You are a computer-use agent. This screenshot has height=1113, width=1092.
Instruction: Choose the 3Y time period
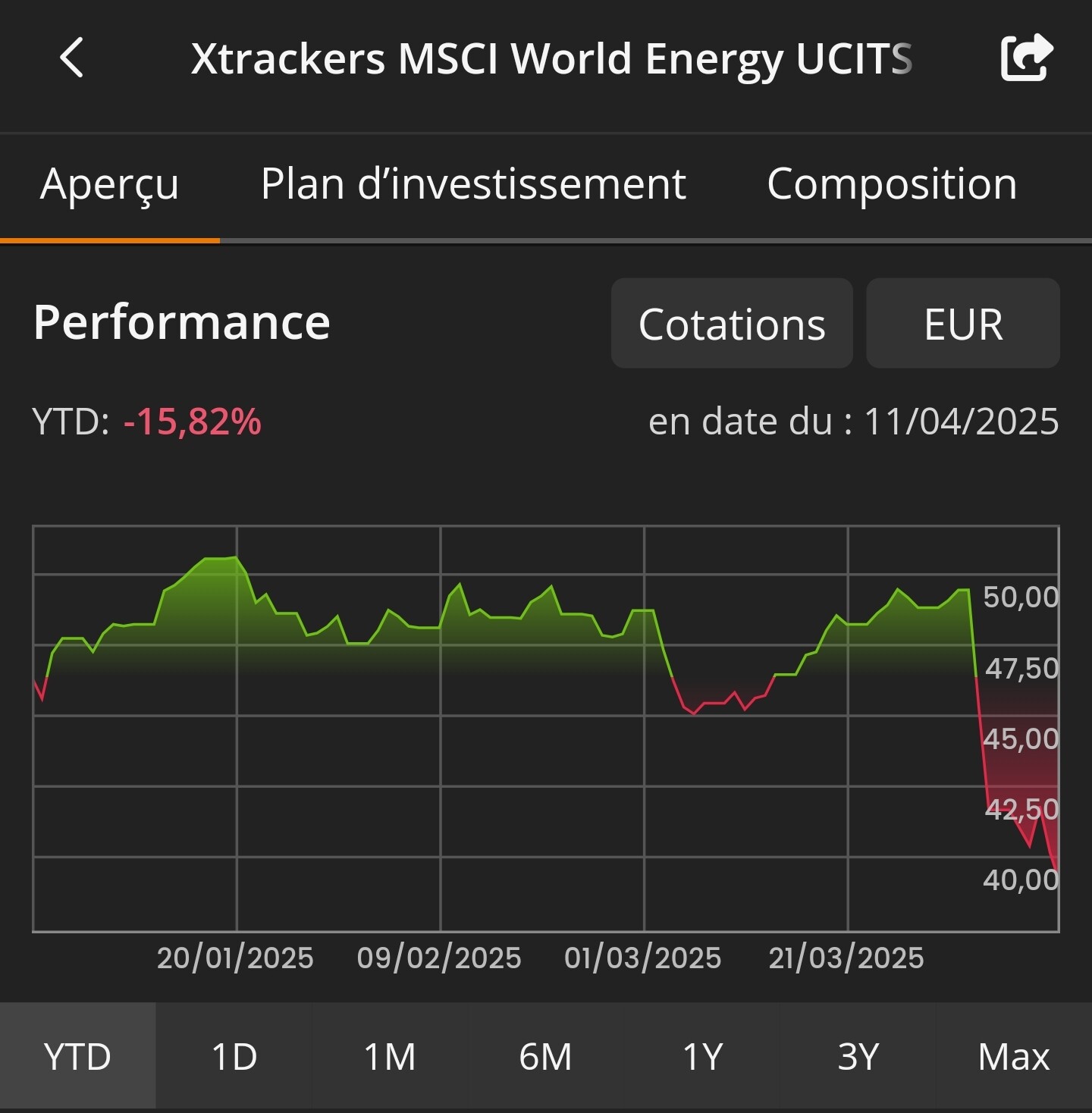point(858,1056)
